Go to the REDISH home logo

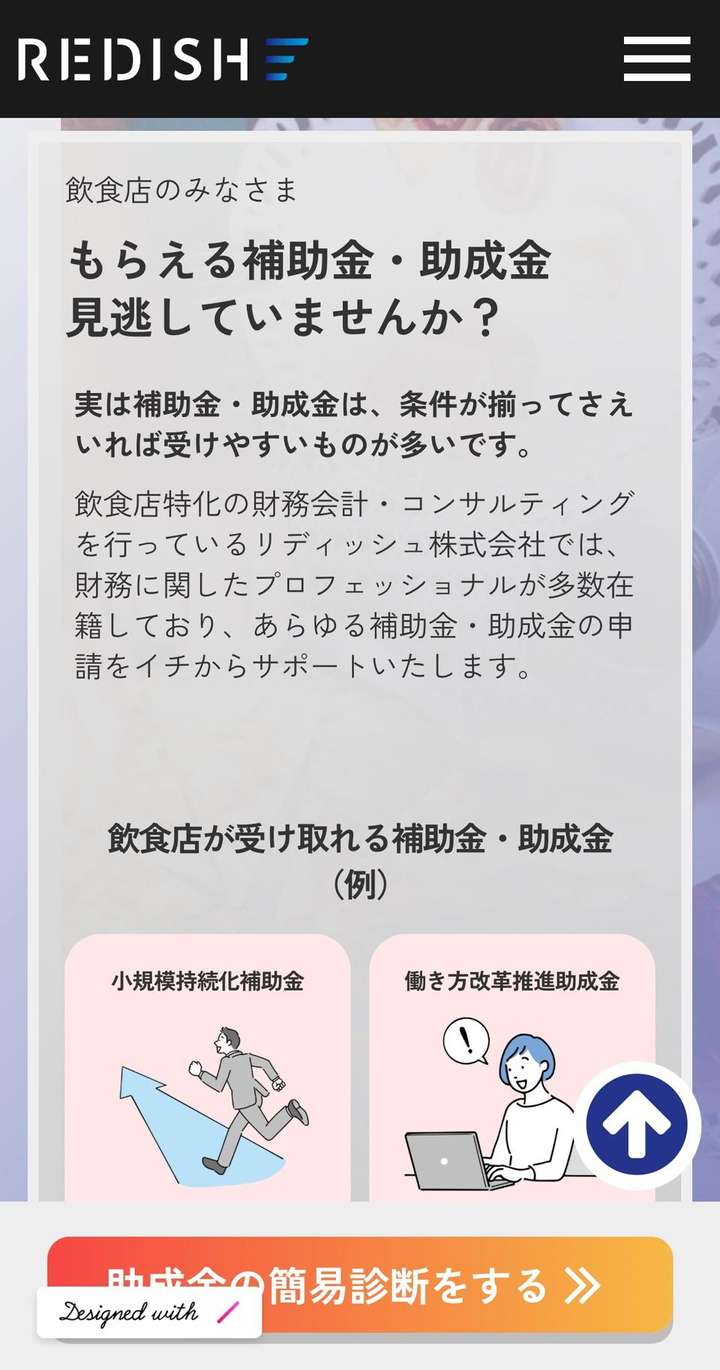click(x=163, y=59)
